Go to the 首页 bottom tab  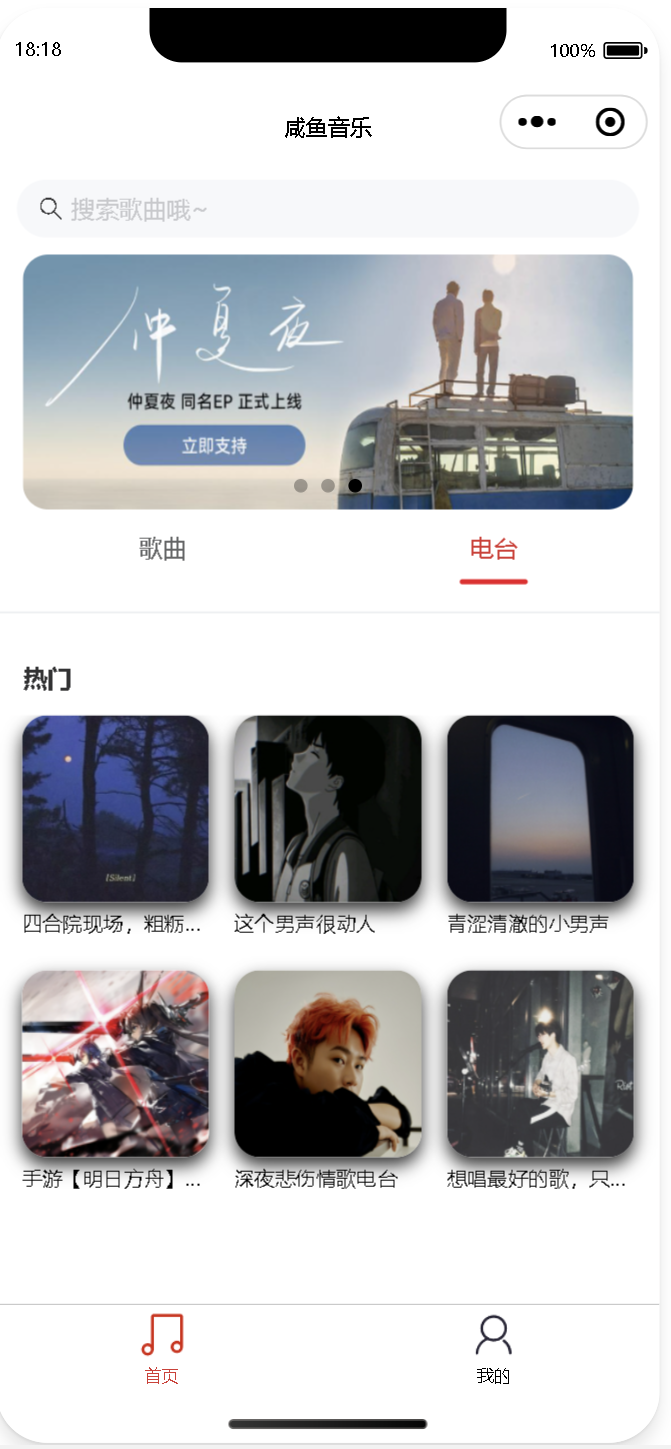point(162,1349)
